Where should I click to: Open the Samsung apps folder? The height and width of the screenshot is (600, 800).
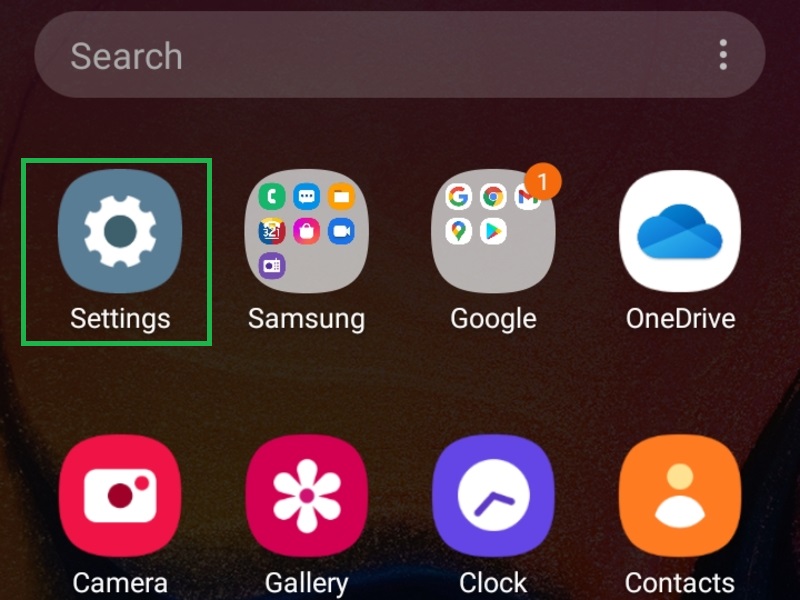coord(306,231)
